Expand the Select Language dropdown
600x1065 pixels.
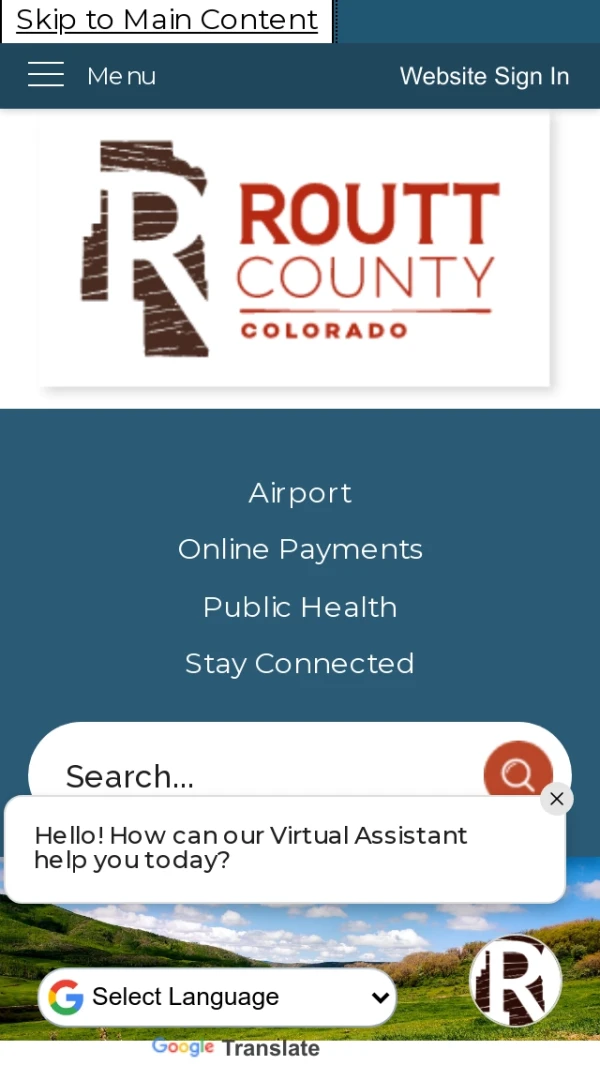click(x=218, y=997)
